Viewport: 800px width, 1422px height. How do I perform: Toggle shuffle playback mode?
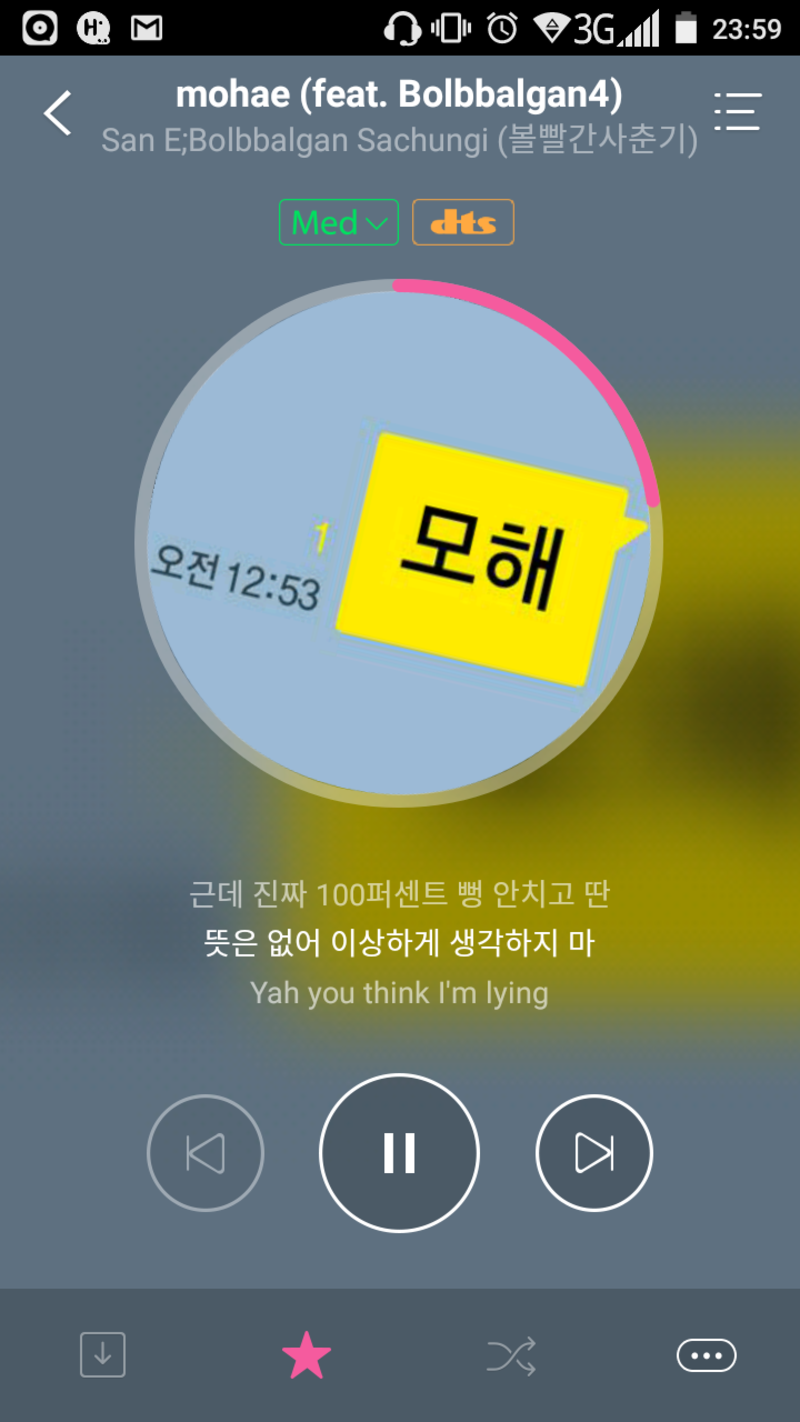pyautogui.click(x=511, y=1356)
